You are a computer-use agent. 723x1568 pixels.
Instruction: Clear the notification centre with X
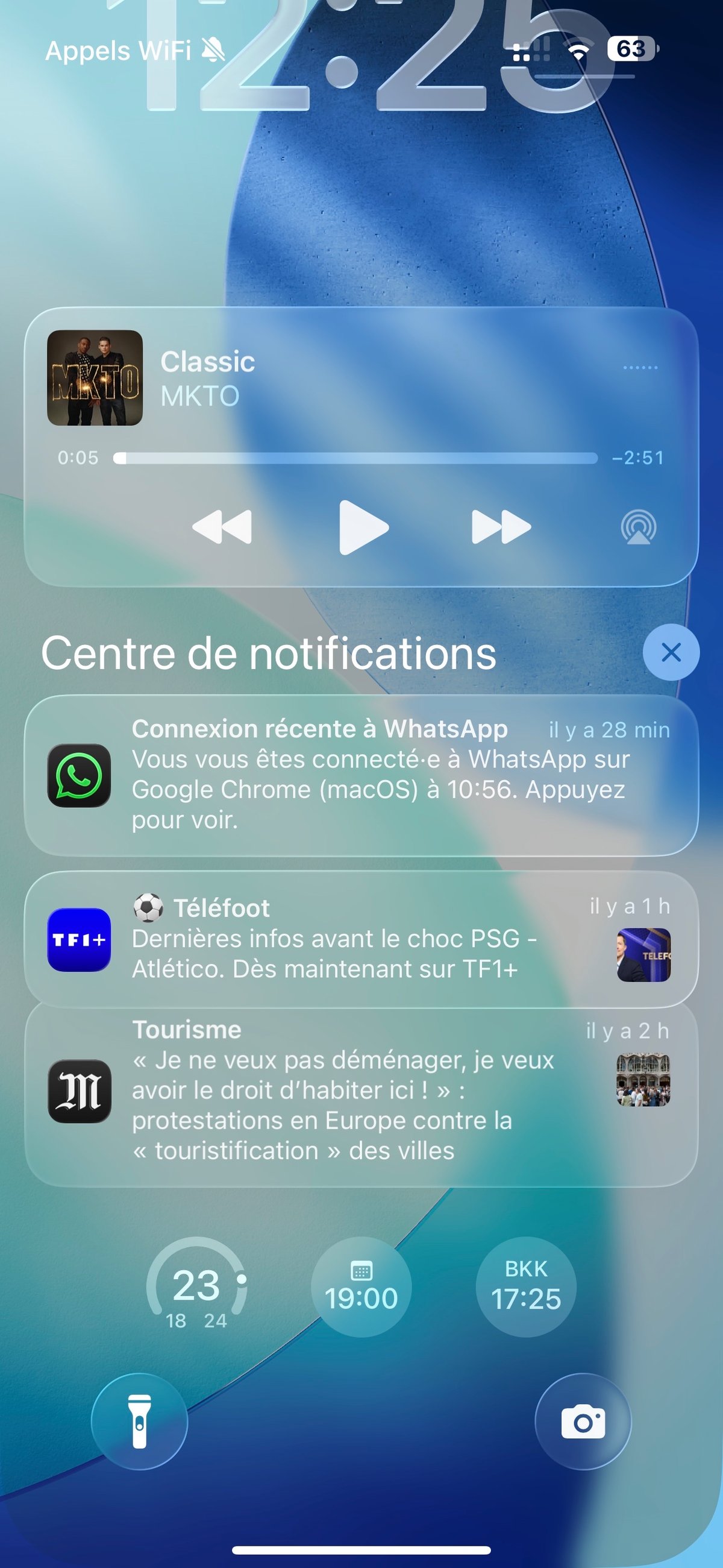(x=671, y=652)
